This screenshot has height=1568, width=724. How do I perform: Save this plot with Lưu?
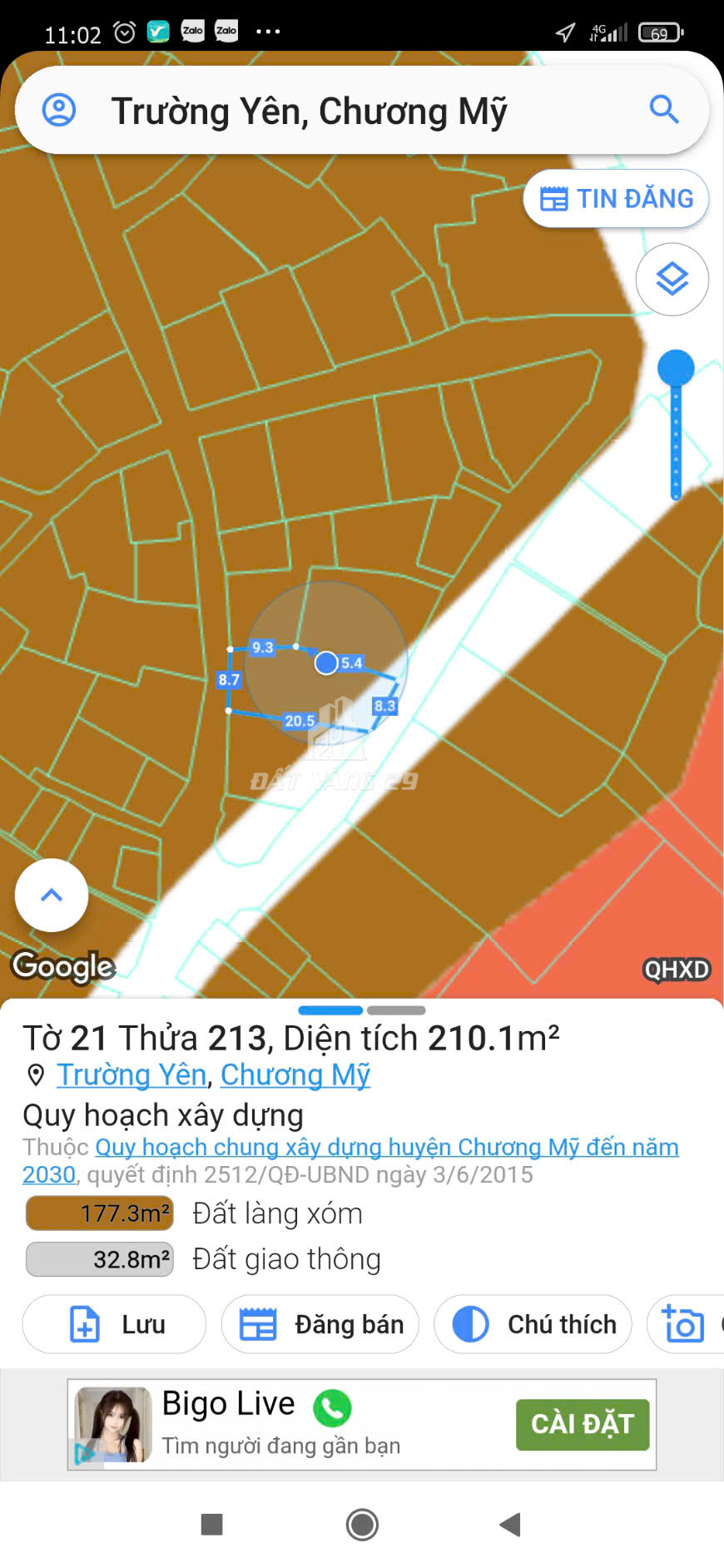114,1324
